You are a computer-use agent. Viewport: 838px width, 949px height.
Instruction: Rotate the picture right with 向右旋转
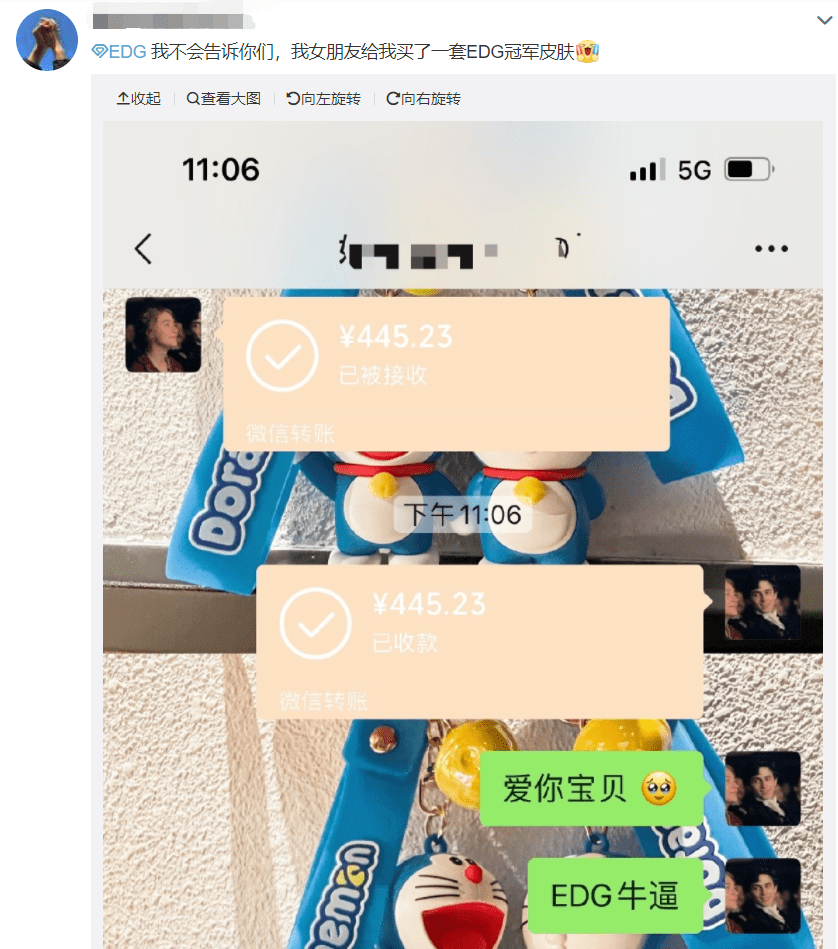(423, 99)
